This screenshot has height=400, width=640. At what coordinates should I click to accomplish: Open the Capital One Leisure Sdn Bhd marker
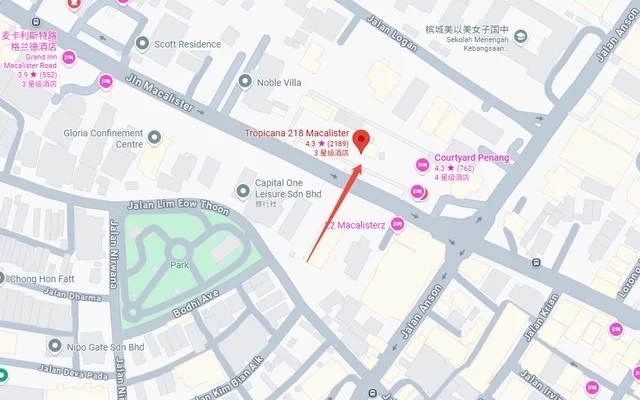pos(241,190)
